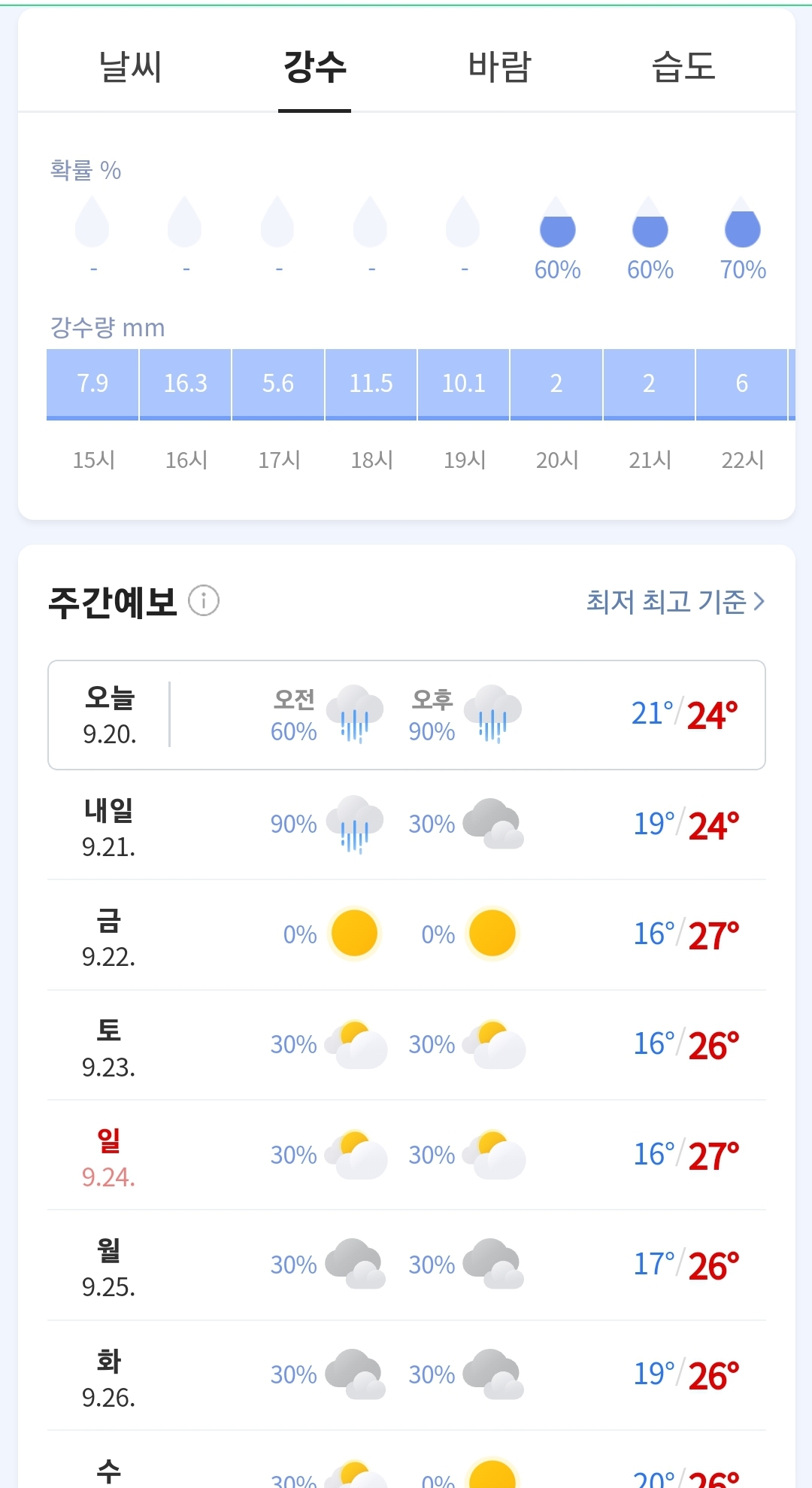Open today's 9.20 forecast row
The image size is (812, 1488).
pyautogui.click(x=407, y=715)
